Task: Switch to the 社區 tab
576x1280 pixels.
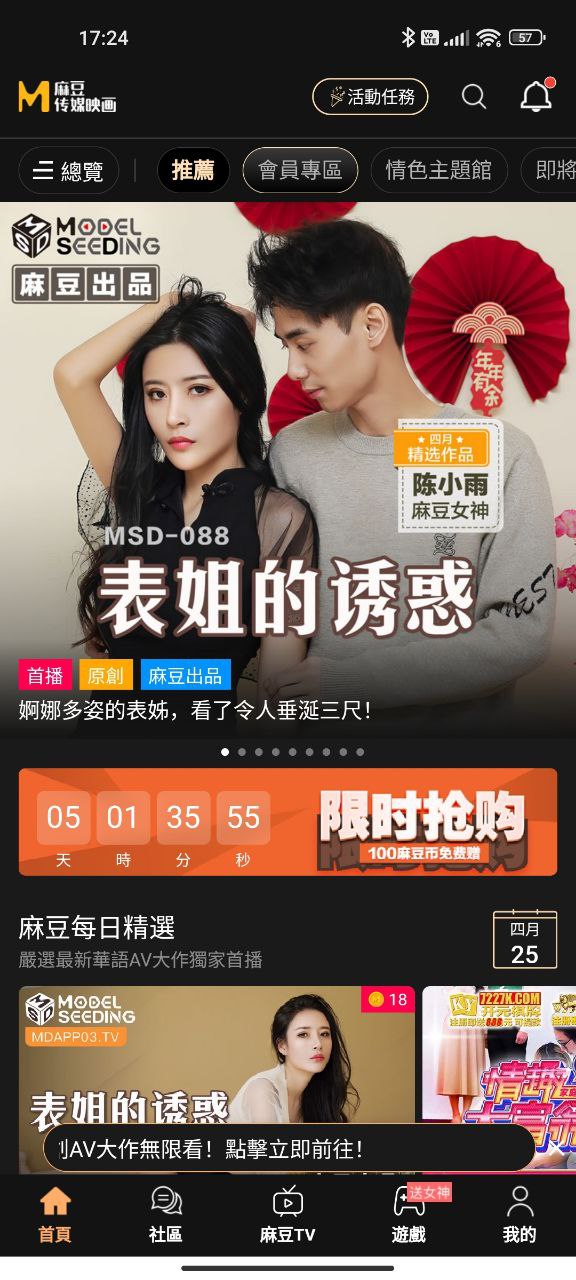Action: 166,1215
